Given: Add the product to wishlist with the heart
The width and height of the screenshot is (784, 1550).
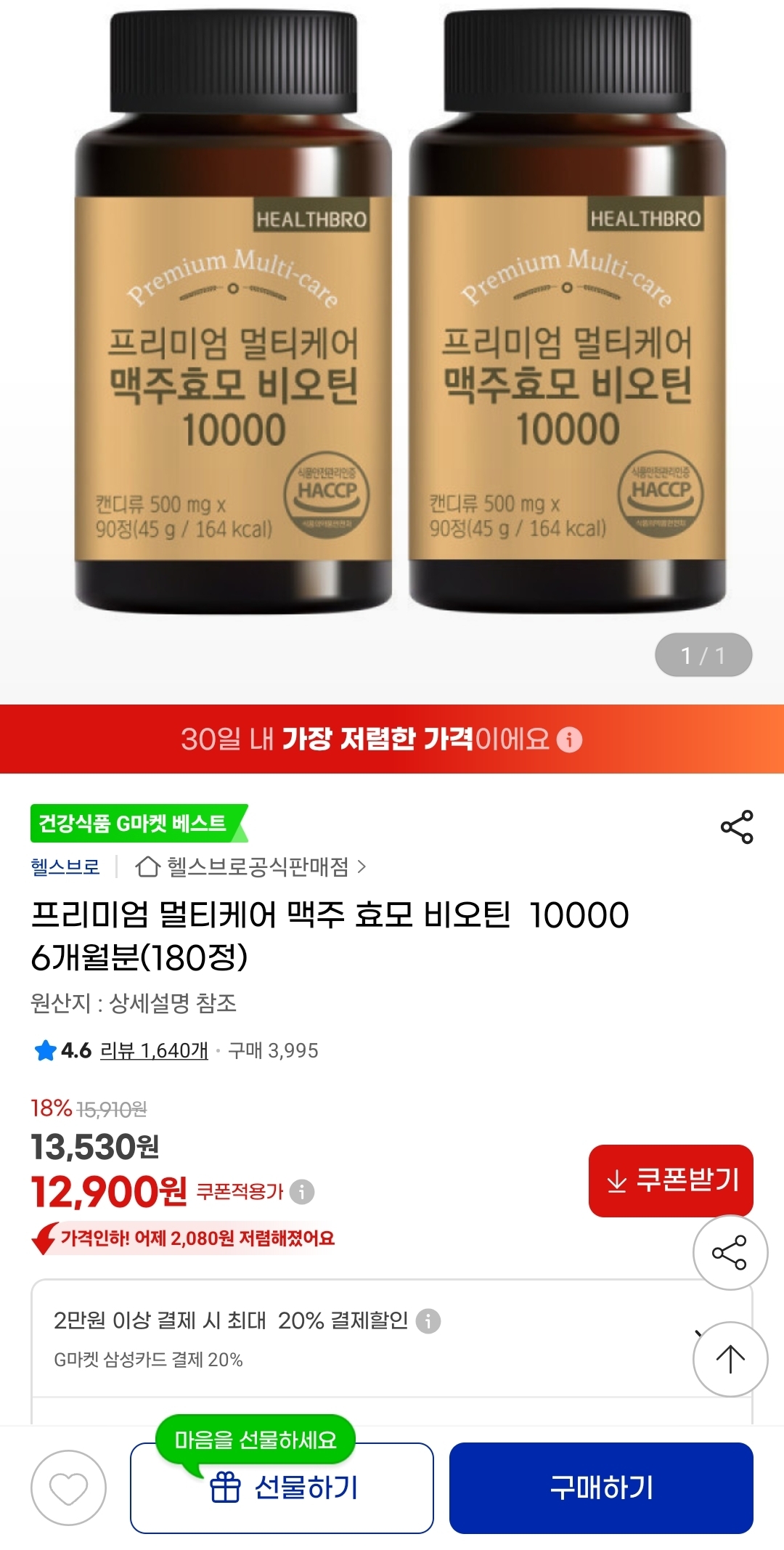Looking at the screenshot, I should (x=68, y=1488).
